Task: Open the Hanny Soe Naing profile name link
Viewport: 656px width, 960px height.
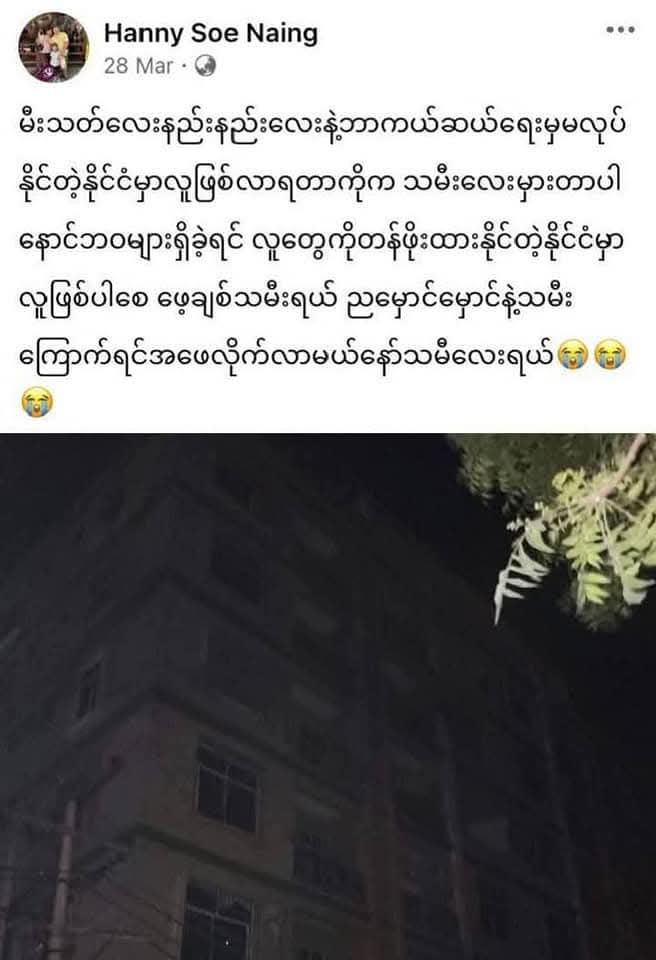Action: click(211, 33)
